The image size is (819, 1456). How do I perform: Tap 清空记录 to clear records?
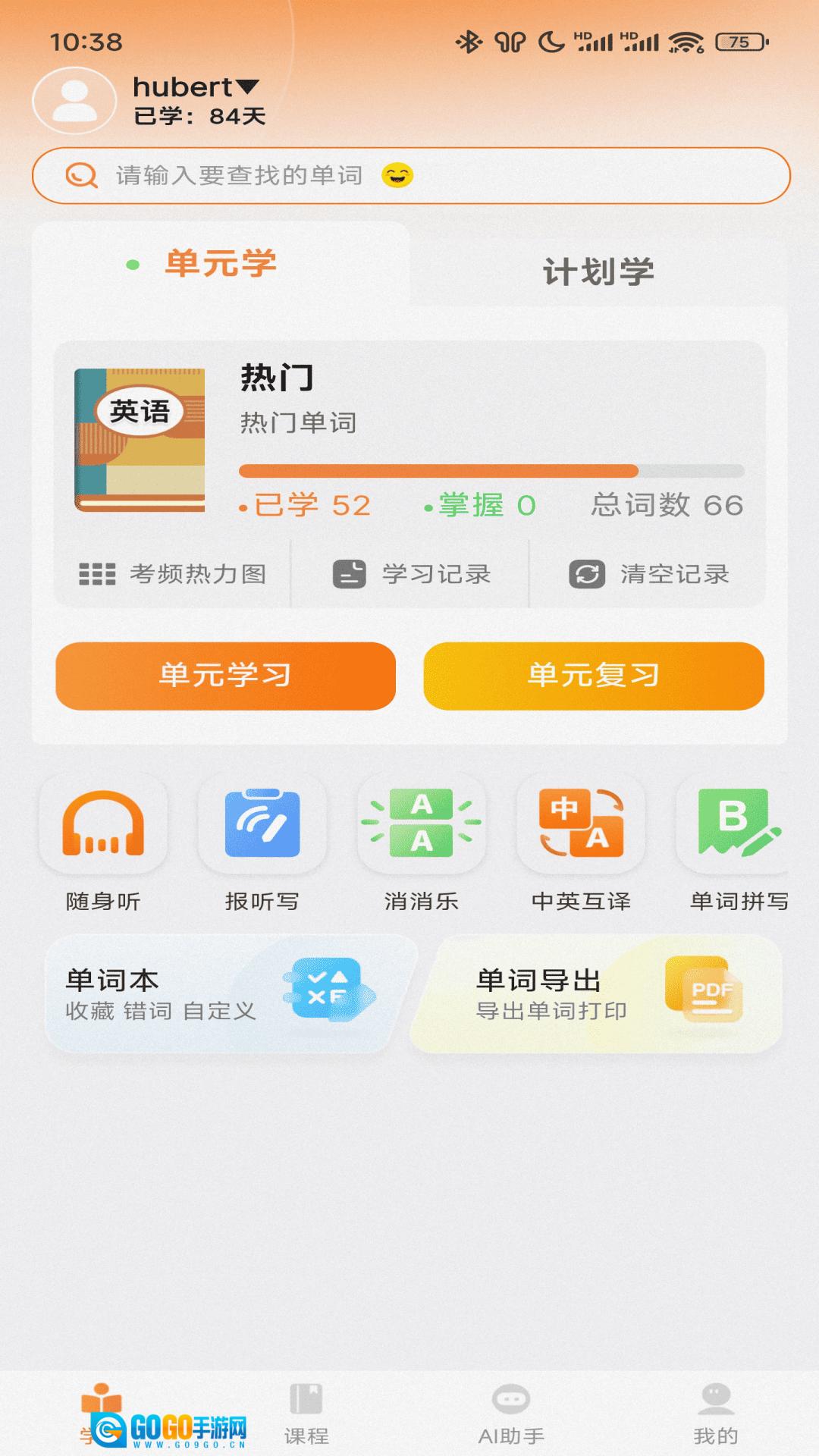[x=649, y=574]
